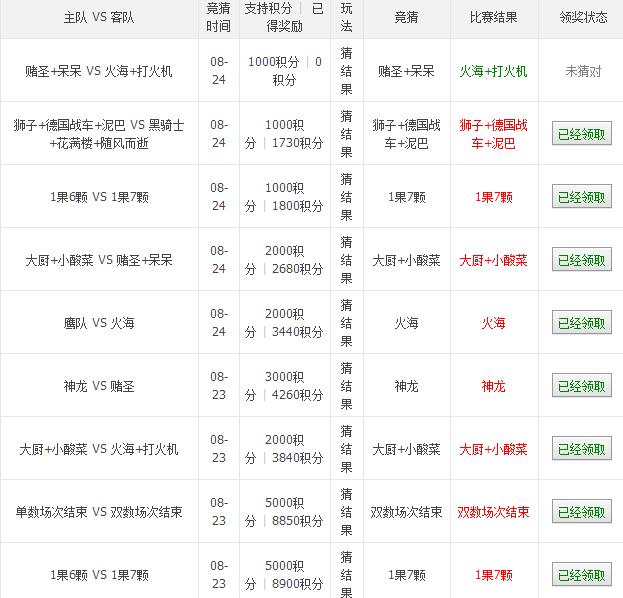Tap 已经领取 for 神龙 VS 赌圣
The height and width of the screenshot is (598, 623).
click(581, 386)
